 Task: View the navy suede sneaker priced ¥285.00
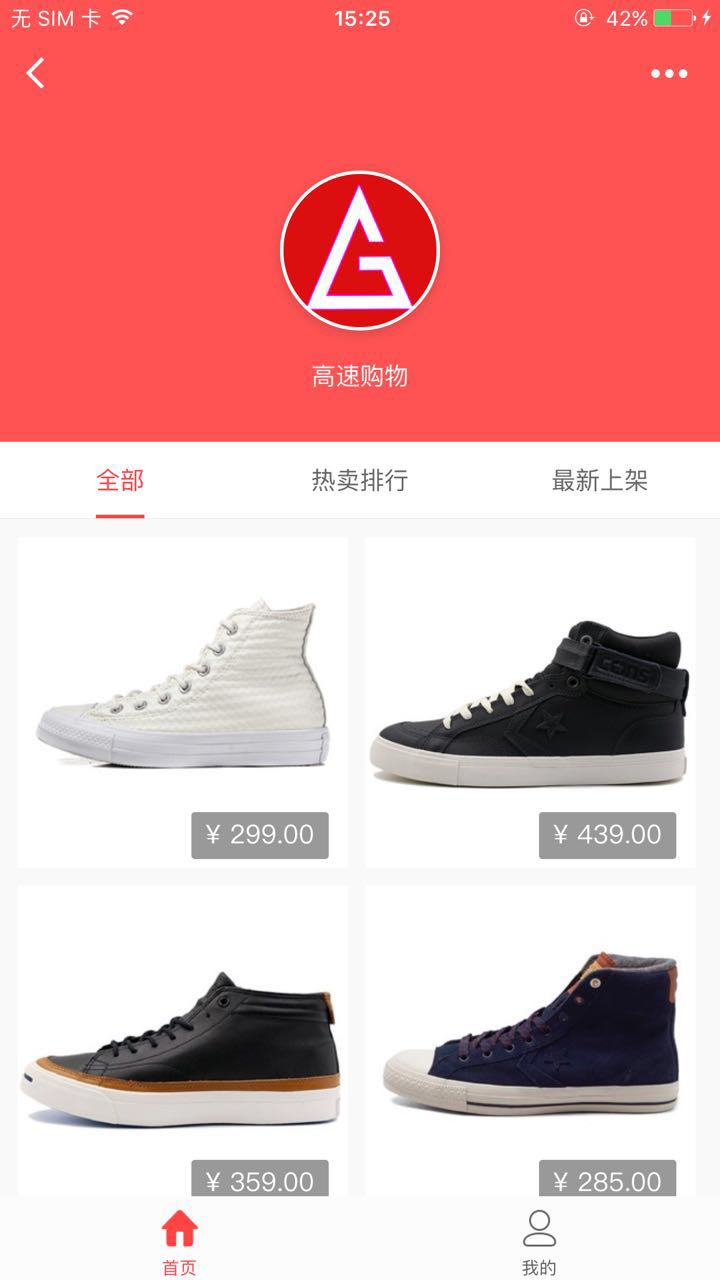(x=530, y=1040)
